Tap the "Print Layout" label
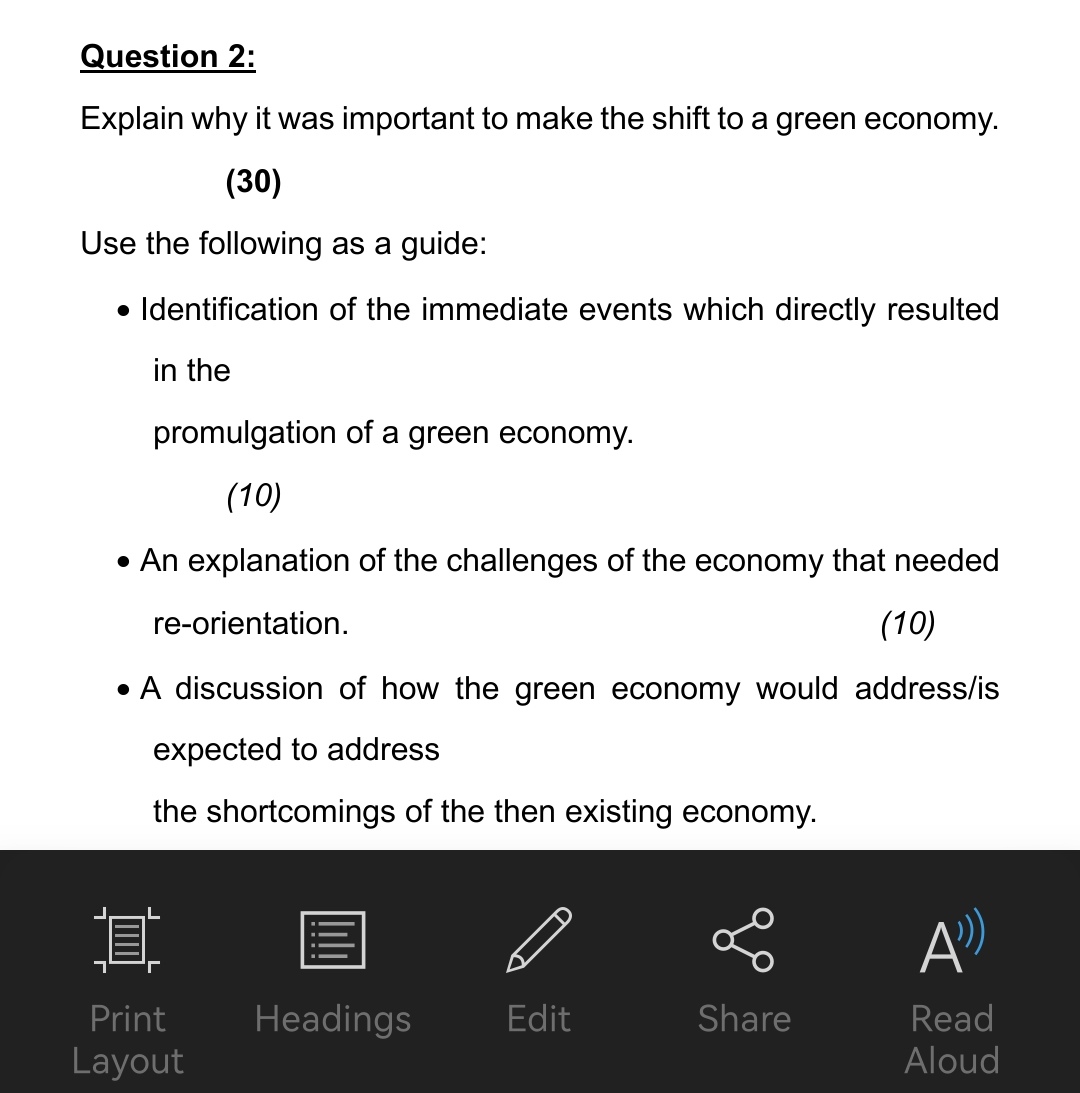Image resolution: width=1080 pixels, height=1093 pixels. click(127, 1038)
